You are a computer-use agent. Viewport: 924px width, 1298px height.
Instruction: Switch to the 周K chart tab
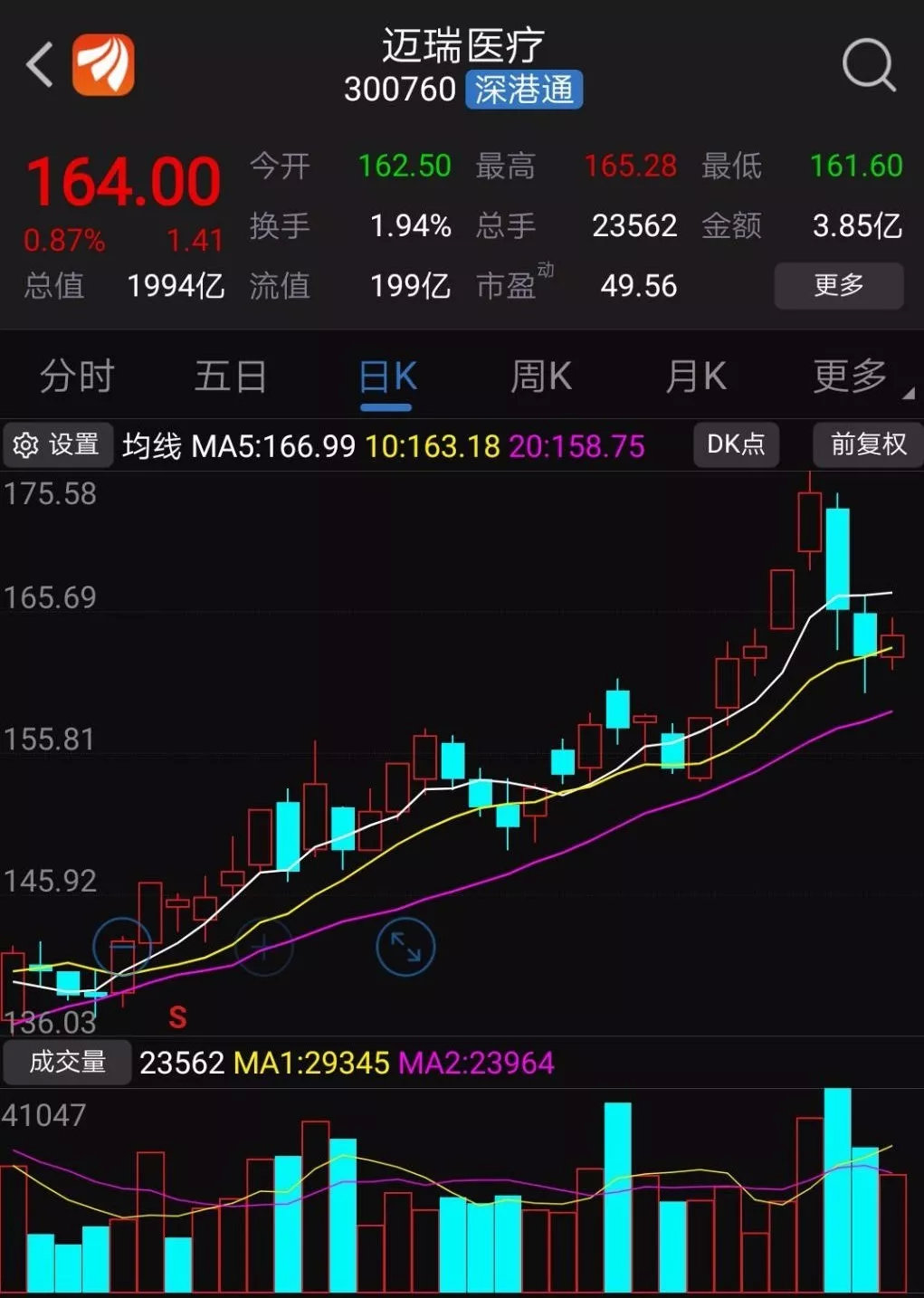541,377
